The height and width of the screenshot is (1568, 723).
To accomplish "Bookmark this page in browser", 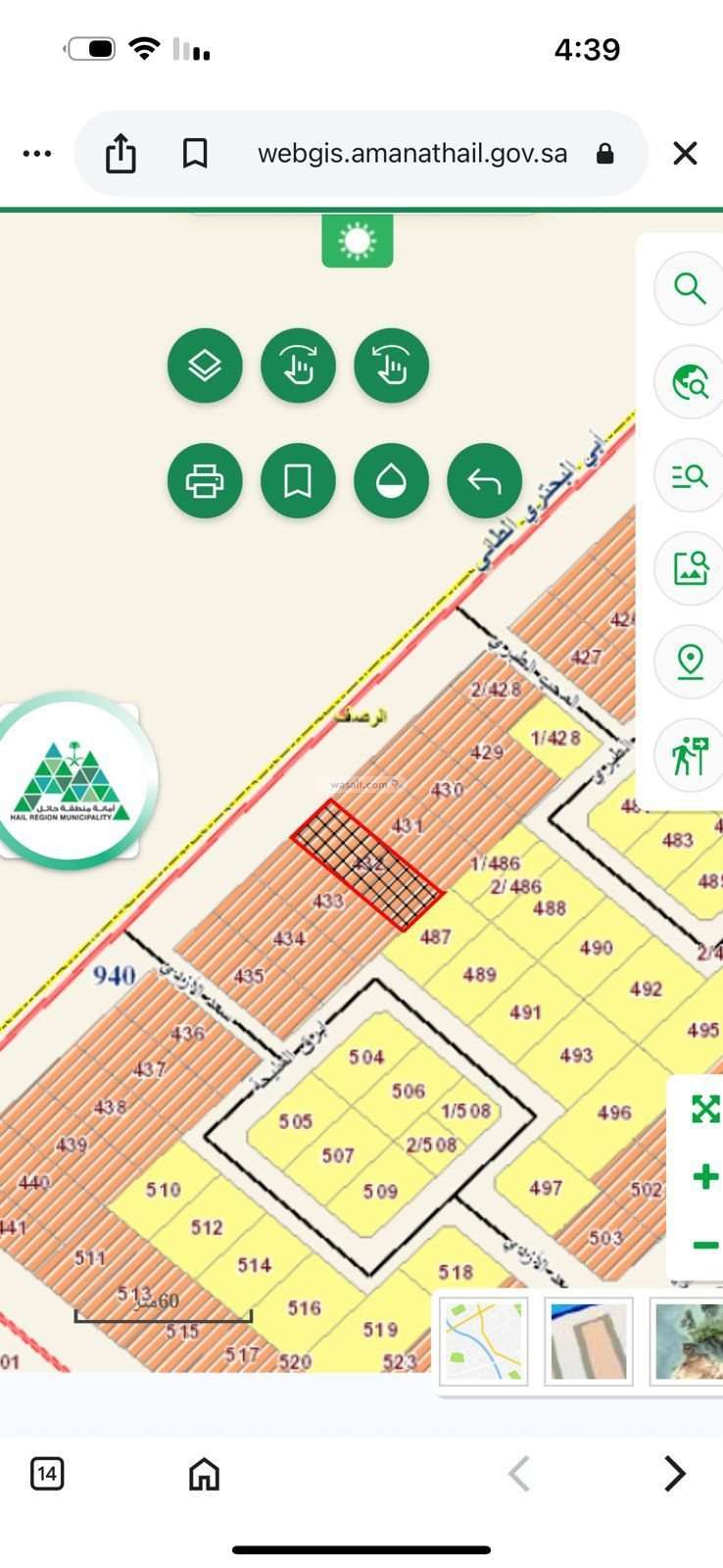I will tap(195, 154).
